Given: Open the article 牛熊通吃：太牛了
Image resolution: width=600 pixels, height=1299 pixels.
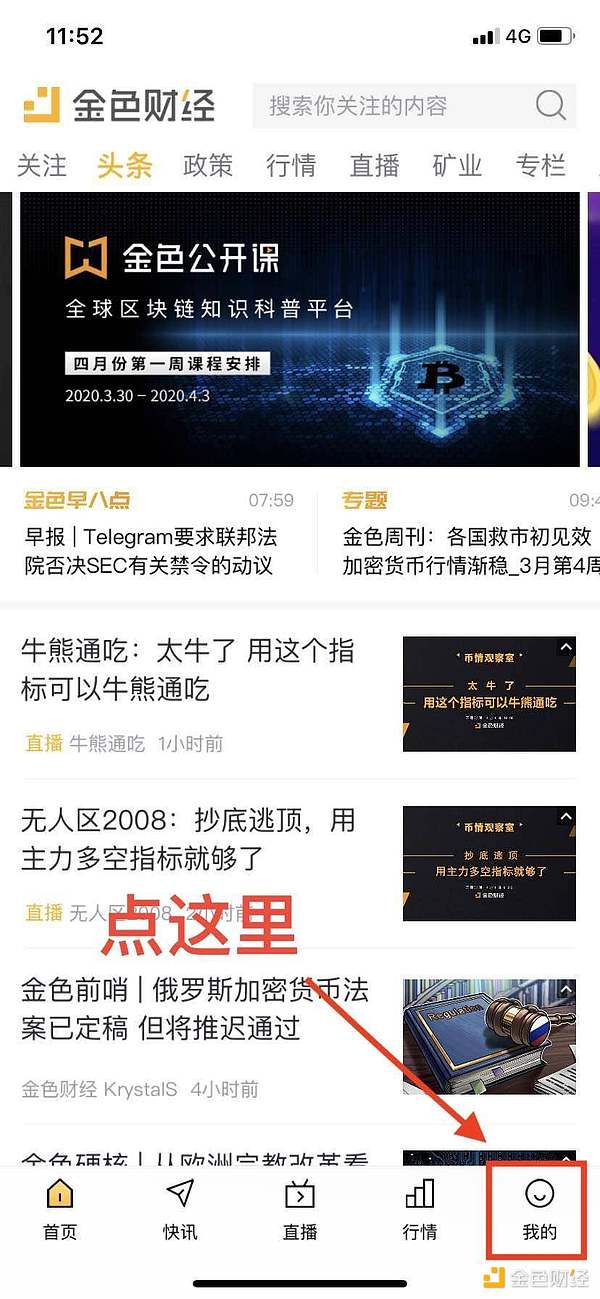Looking at the screenshot, I should coord(190,670).
